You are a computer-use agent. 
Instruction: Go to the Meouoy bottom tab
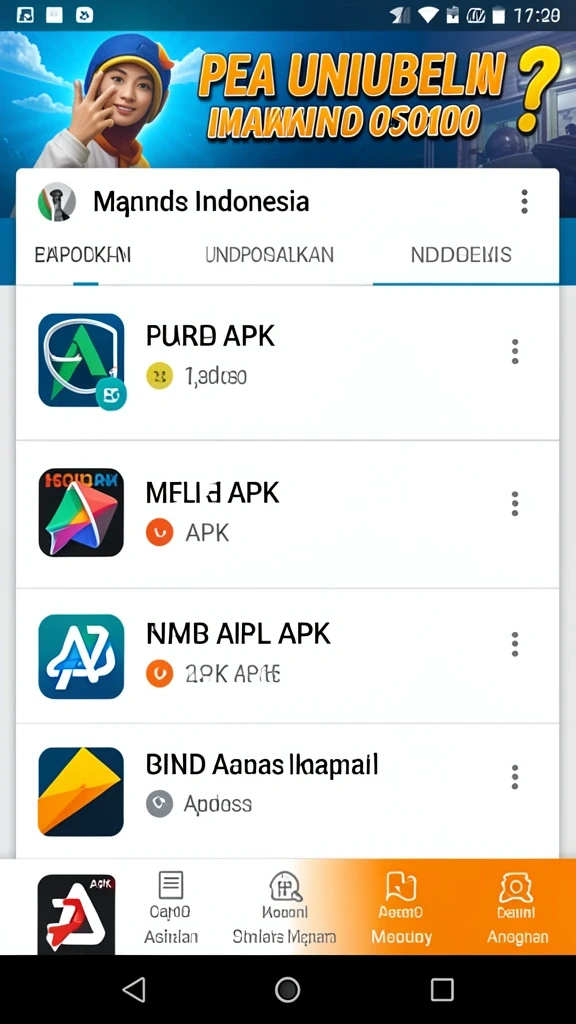pyautogui.click(x=401, y=908)
